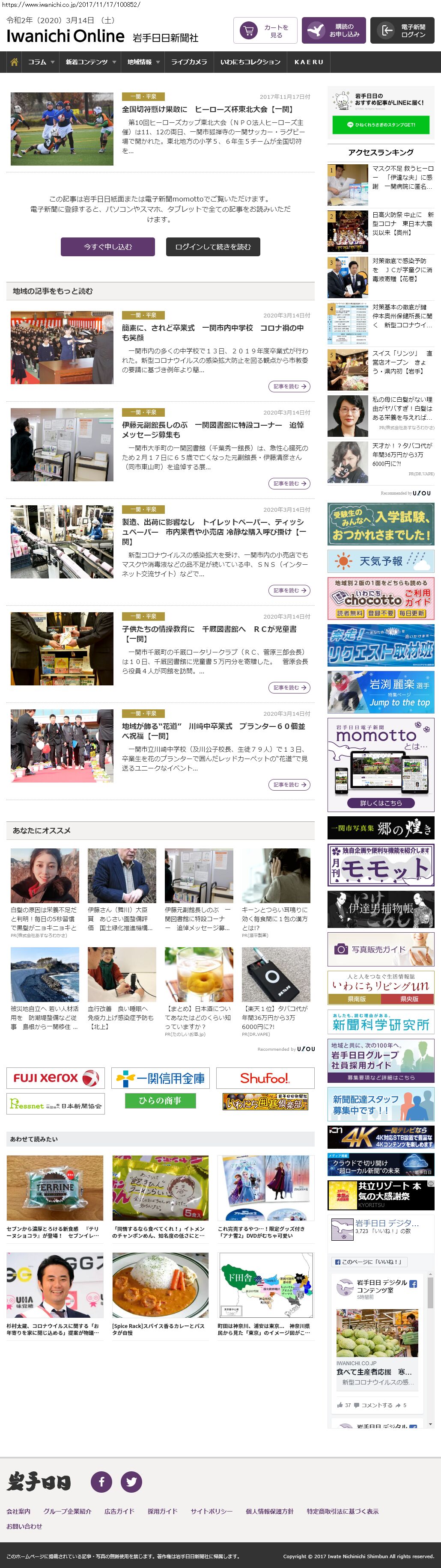The image size is (441, 1568).
Task: Expand the コラム menu
Action: (41, 62)
